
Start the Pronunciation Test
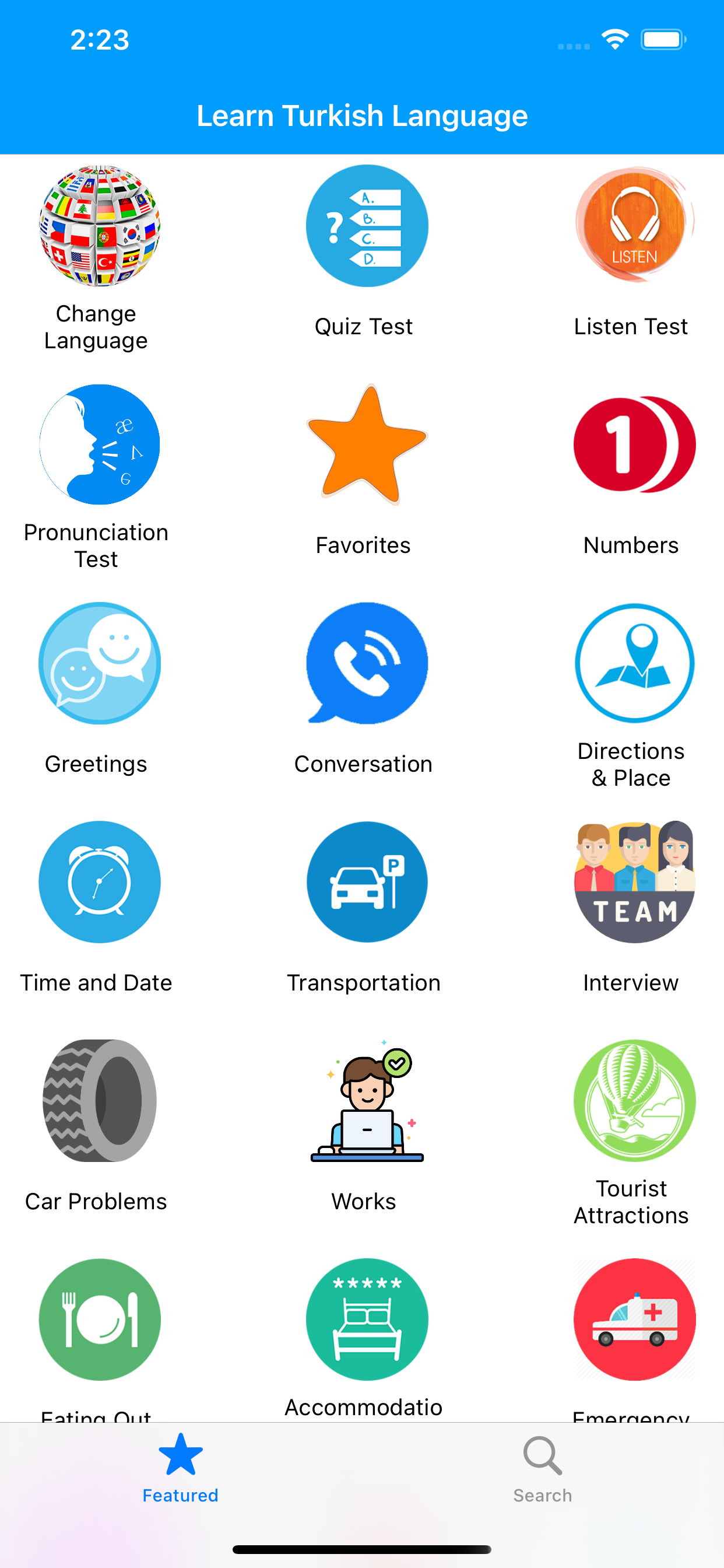(x=99, y=444)
